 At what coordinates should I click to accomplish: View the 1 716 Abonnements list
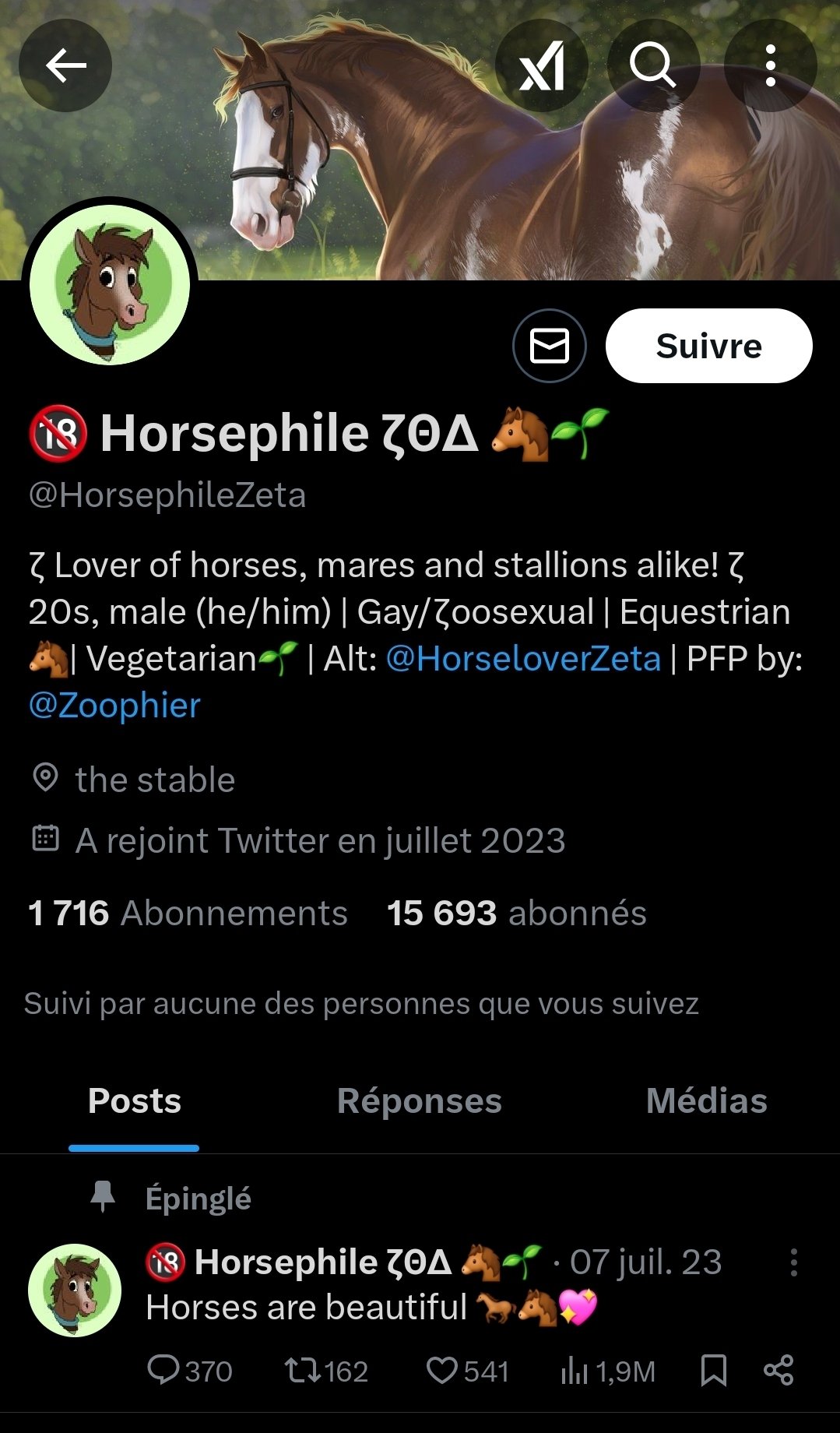[188, 913]
